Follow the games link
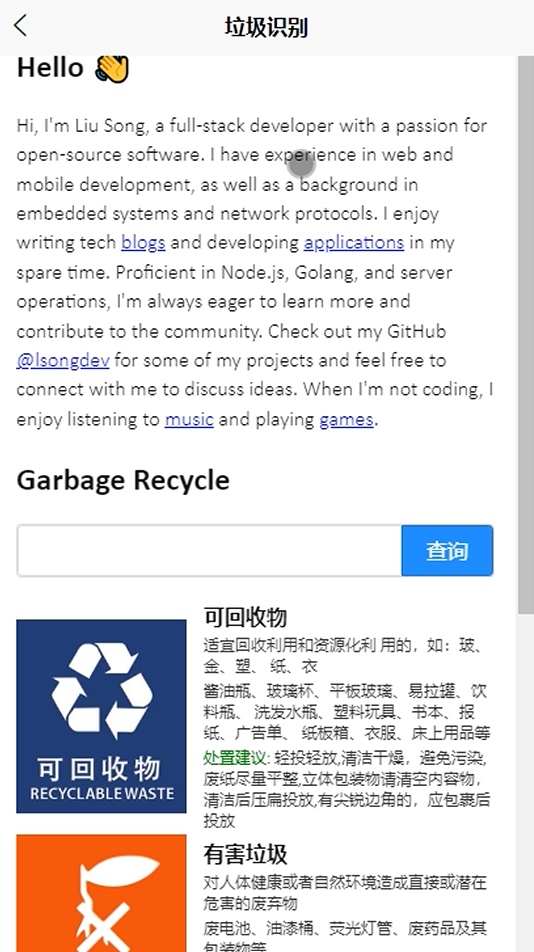The width and height of the screenshot is (534, 952). [x=346, y=419]
